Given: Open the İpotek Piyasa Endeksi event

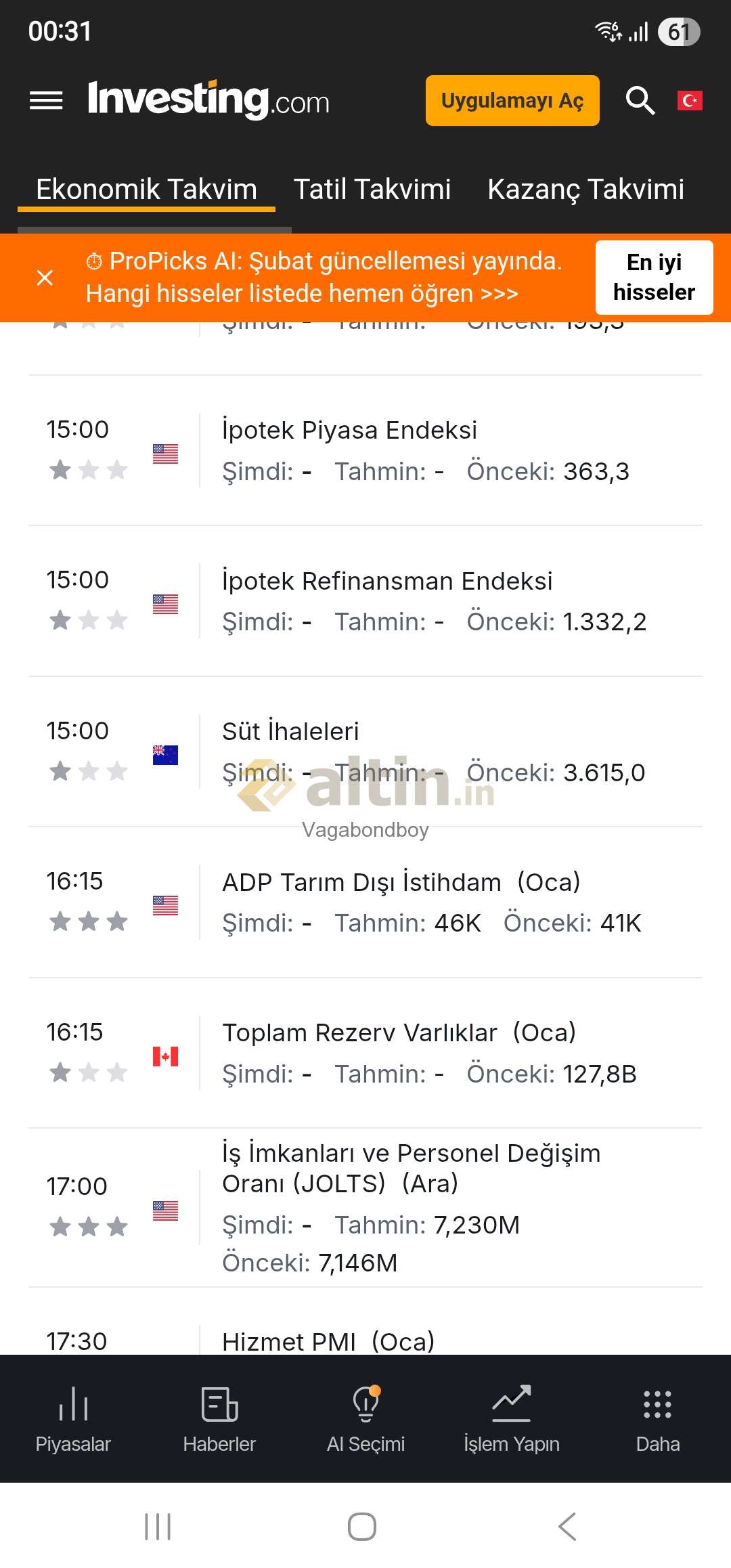Looking at the screenshot, I should [x=349, y=431].
